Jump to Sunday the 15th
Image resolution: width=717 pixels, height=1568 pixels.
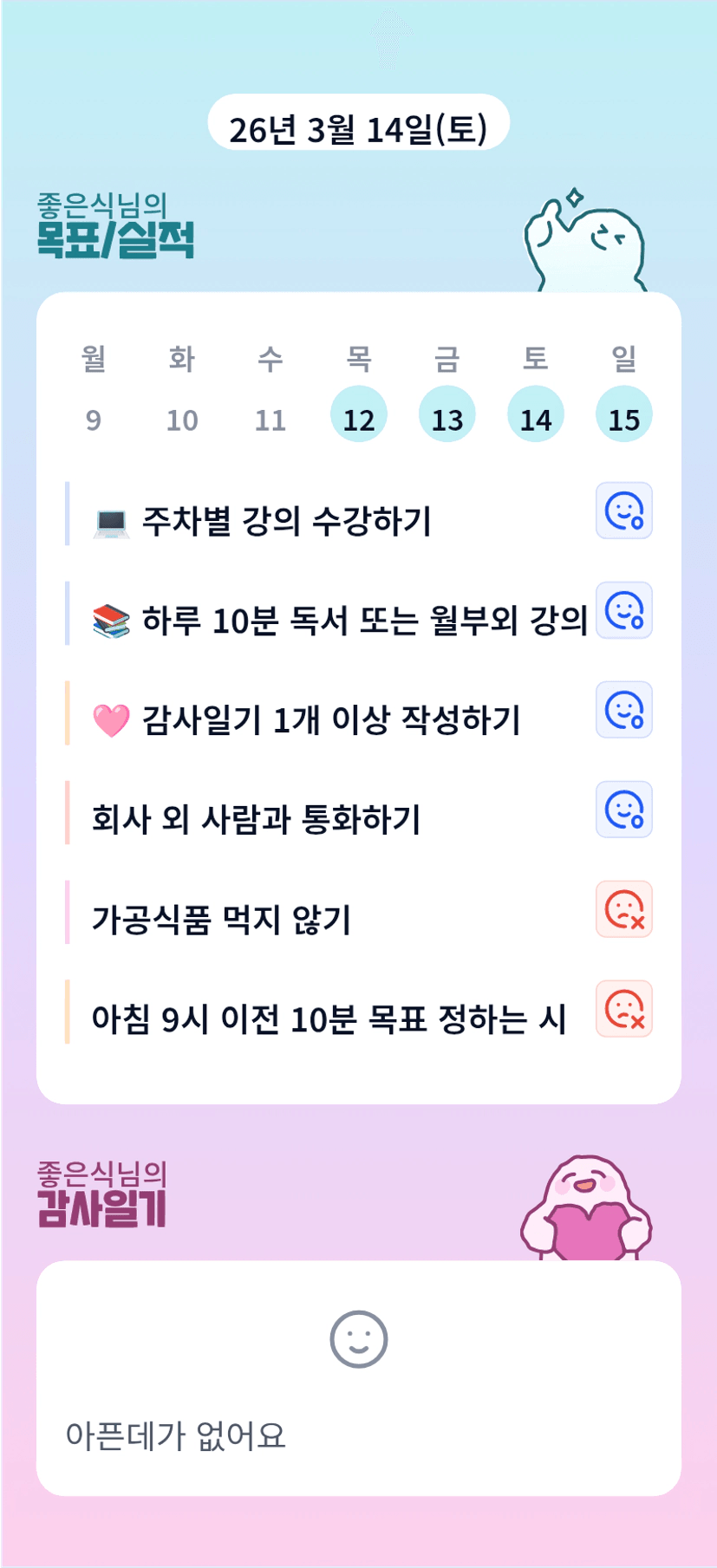click(x=624, y=414)
